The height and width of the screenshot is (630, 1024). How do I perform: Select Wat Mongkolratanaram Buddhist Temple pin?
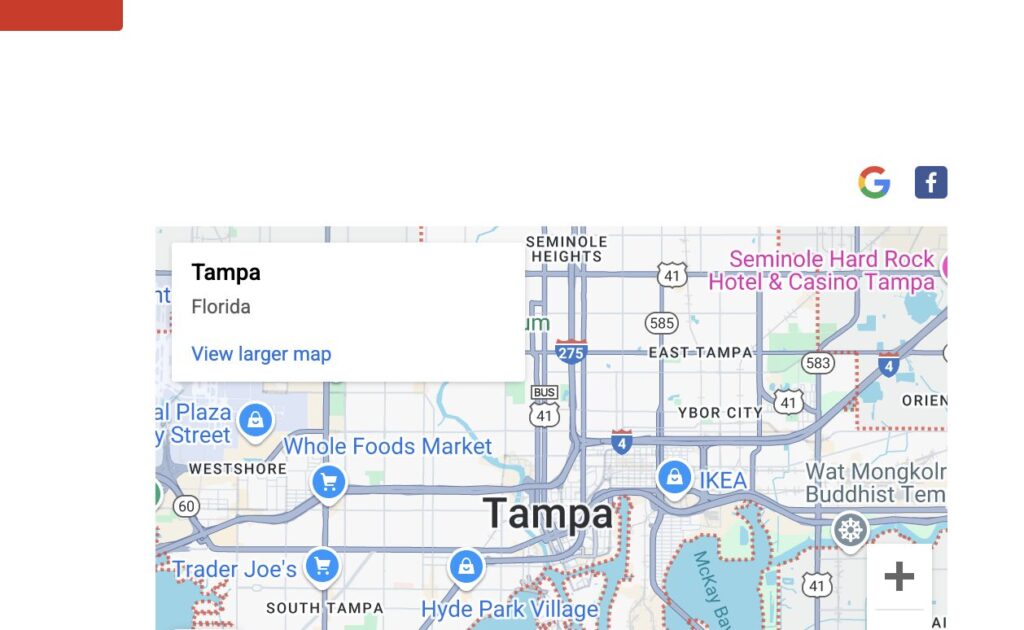850,530
